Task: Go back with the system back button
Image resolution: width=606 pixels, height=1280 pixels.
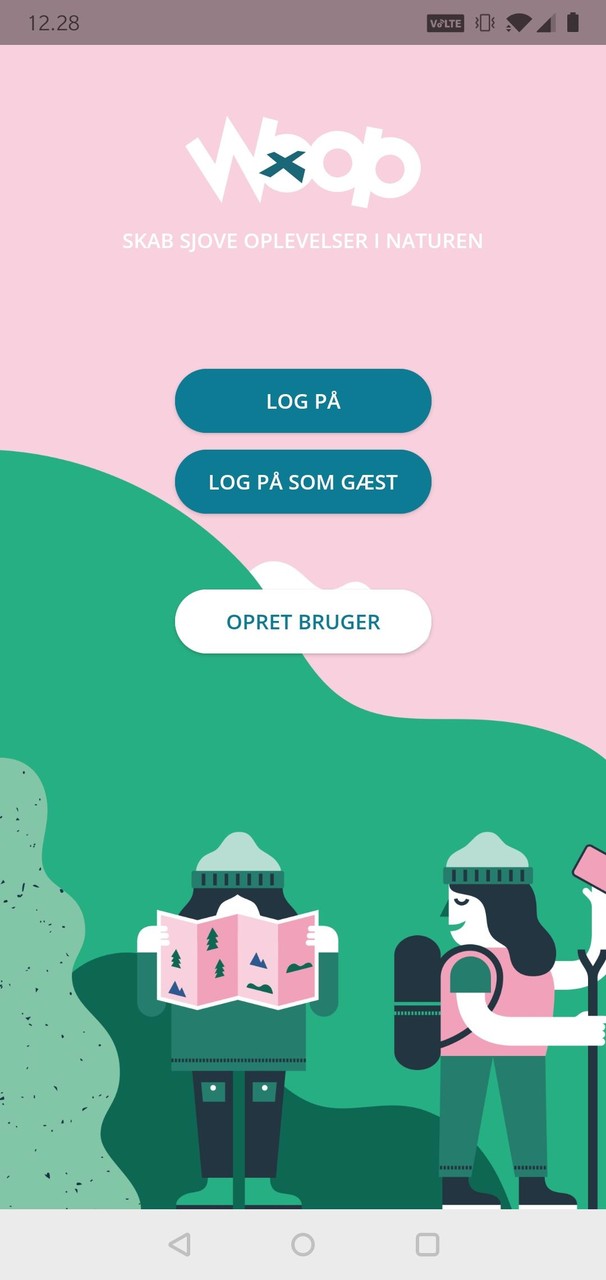Action: click(180, 1244)
